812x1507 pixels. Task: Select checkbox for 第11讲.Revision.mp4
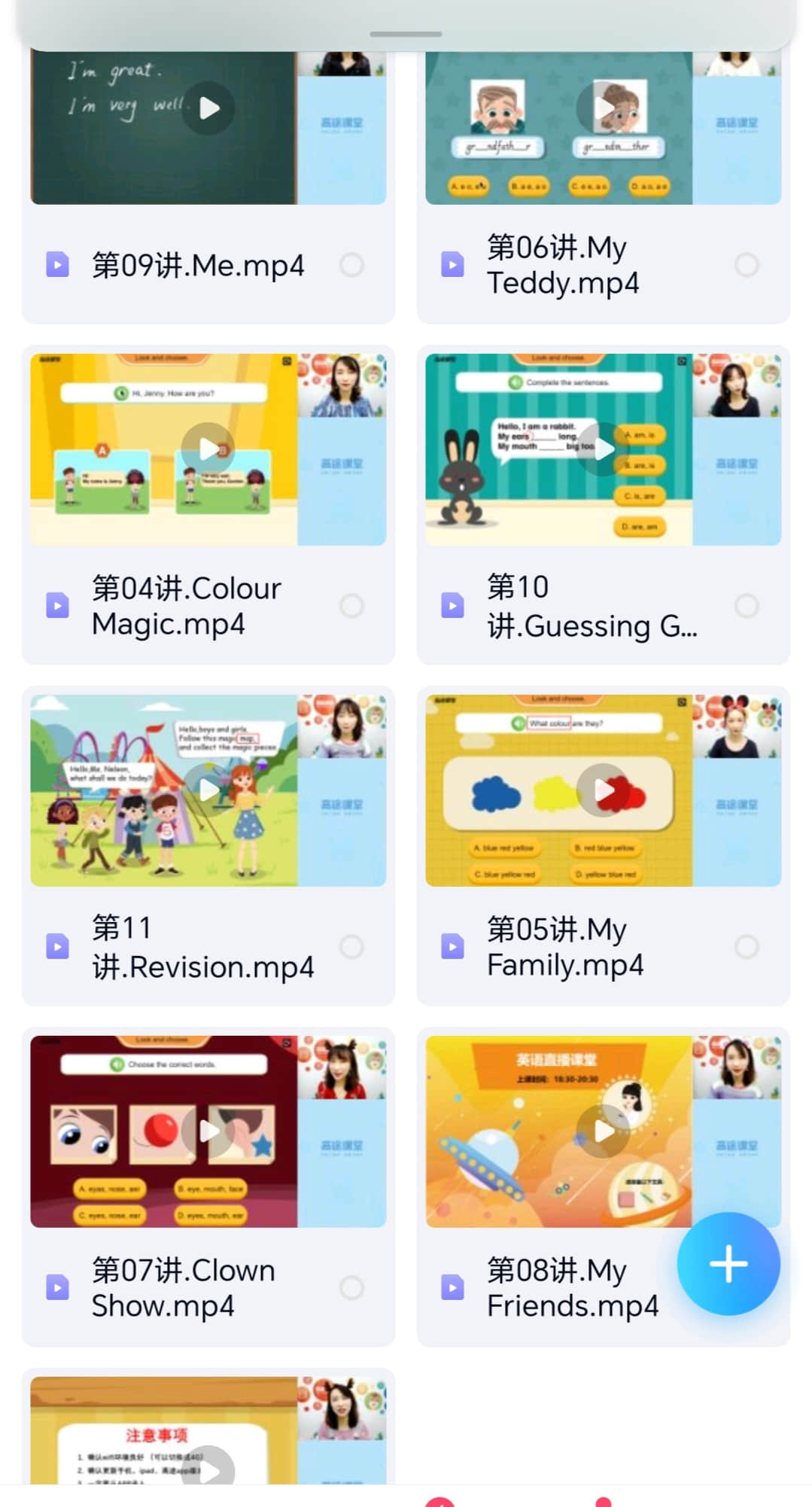pos(351,947)
